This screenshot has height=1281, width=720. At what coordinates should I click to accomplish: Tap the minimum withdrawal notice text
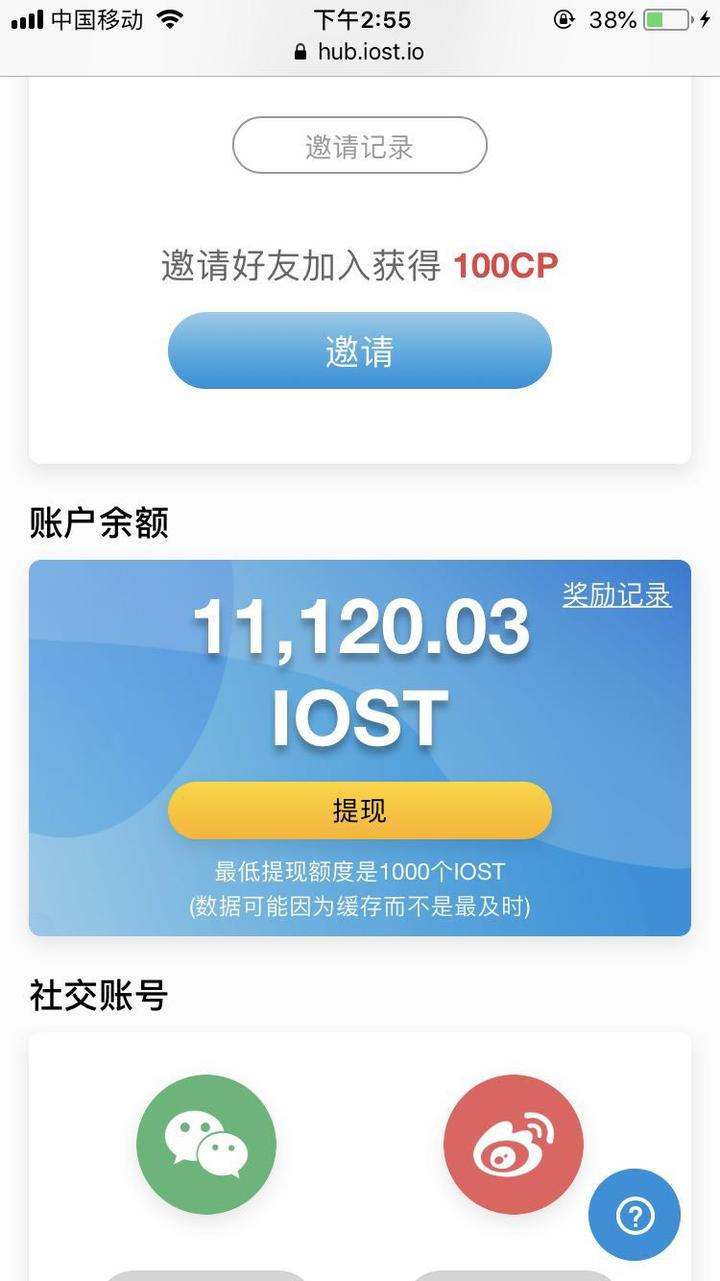tap(359, 888)
